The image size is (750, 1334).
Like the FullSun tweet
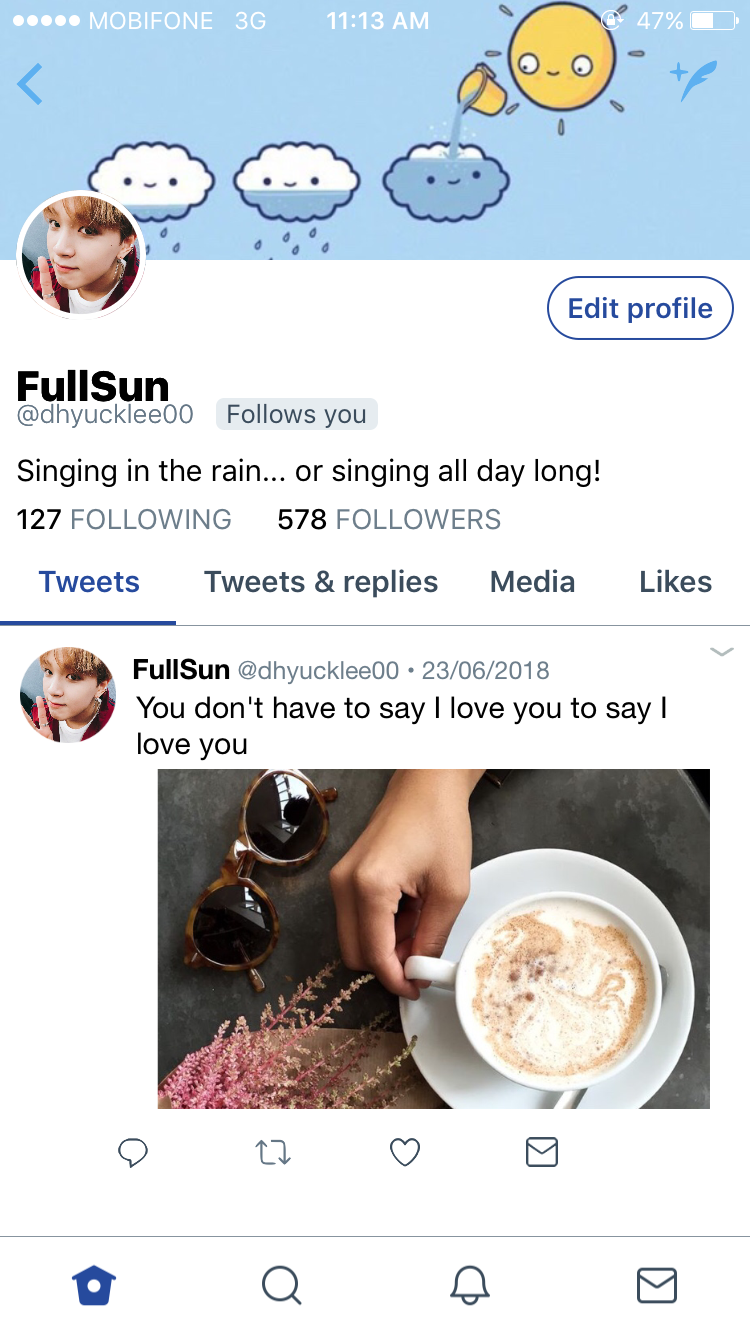click(x=404, y=1153)
